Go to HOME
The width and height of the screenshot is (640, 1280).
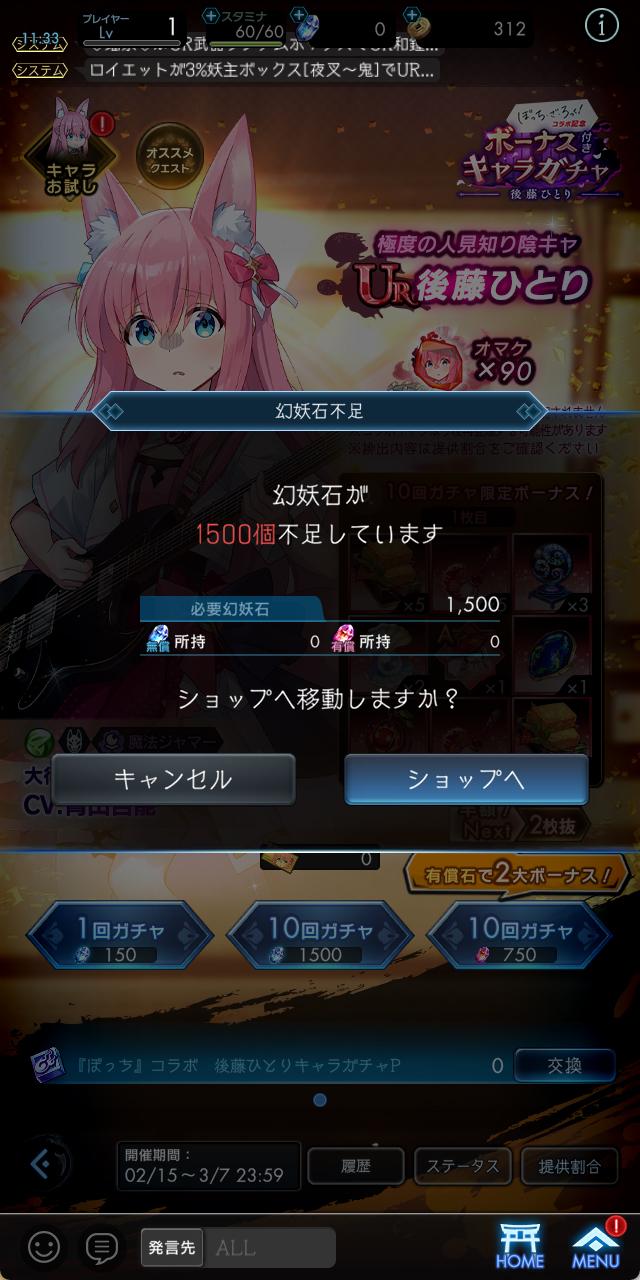520,1245
